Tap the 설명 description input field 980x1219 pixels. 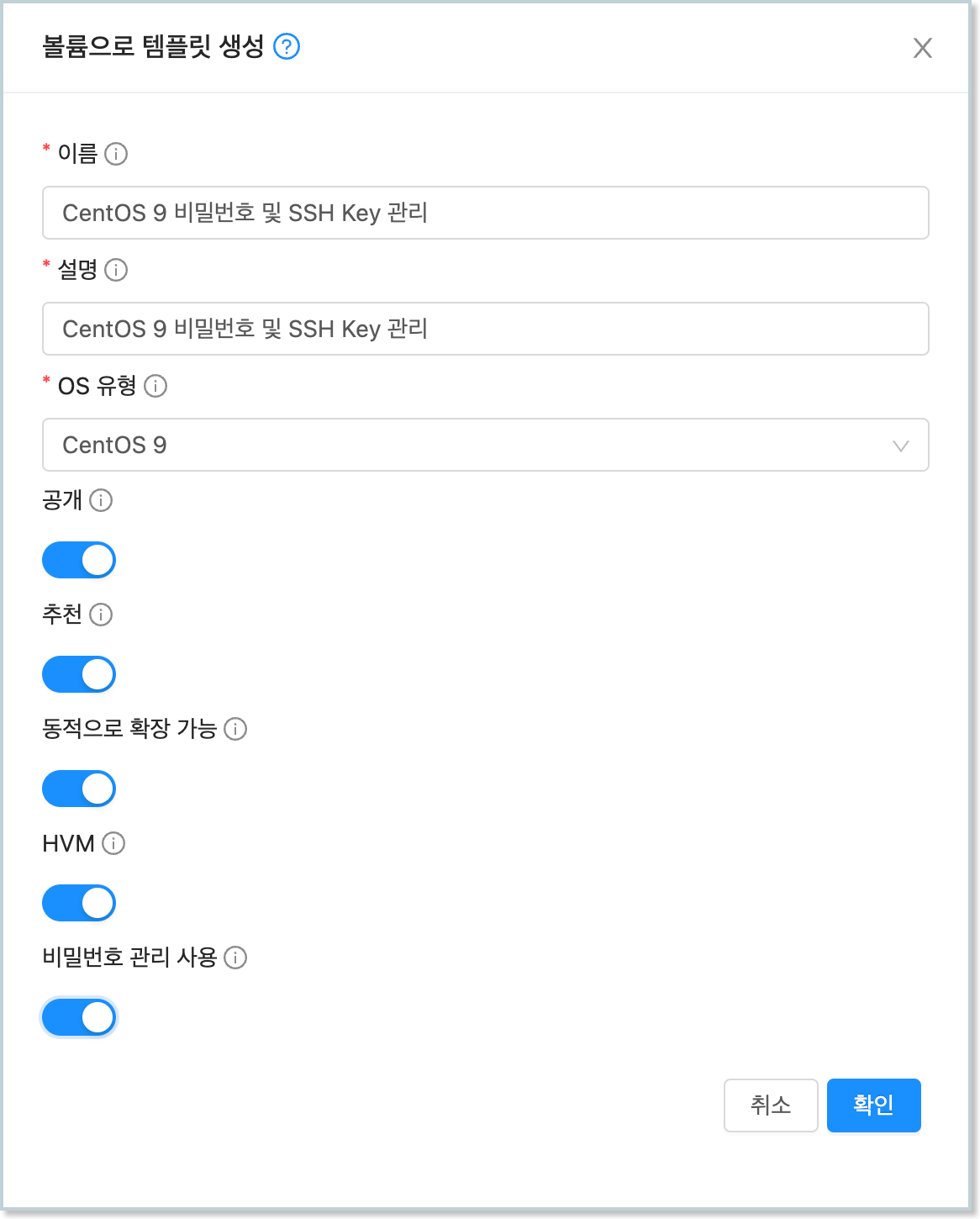(485, 329)
